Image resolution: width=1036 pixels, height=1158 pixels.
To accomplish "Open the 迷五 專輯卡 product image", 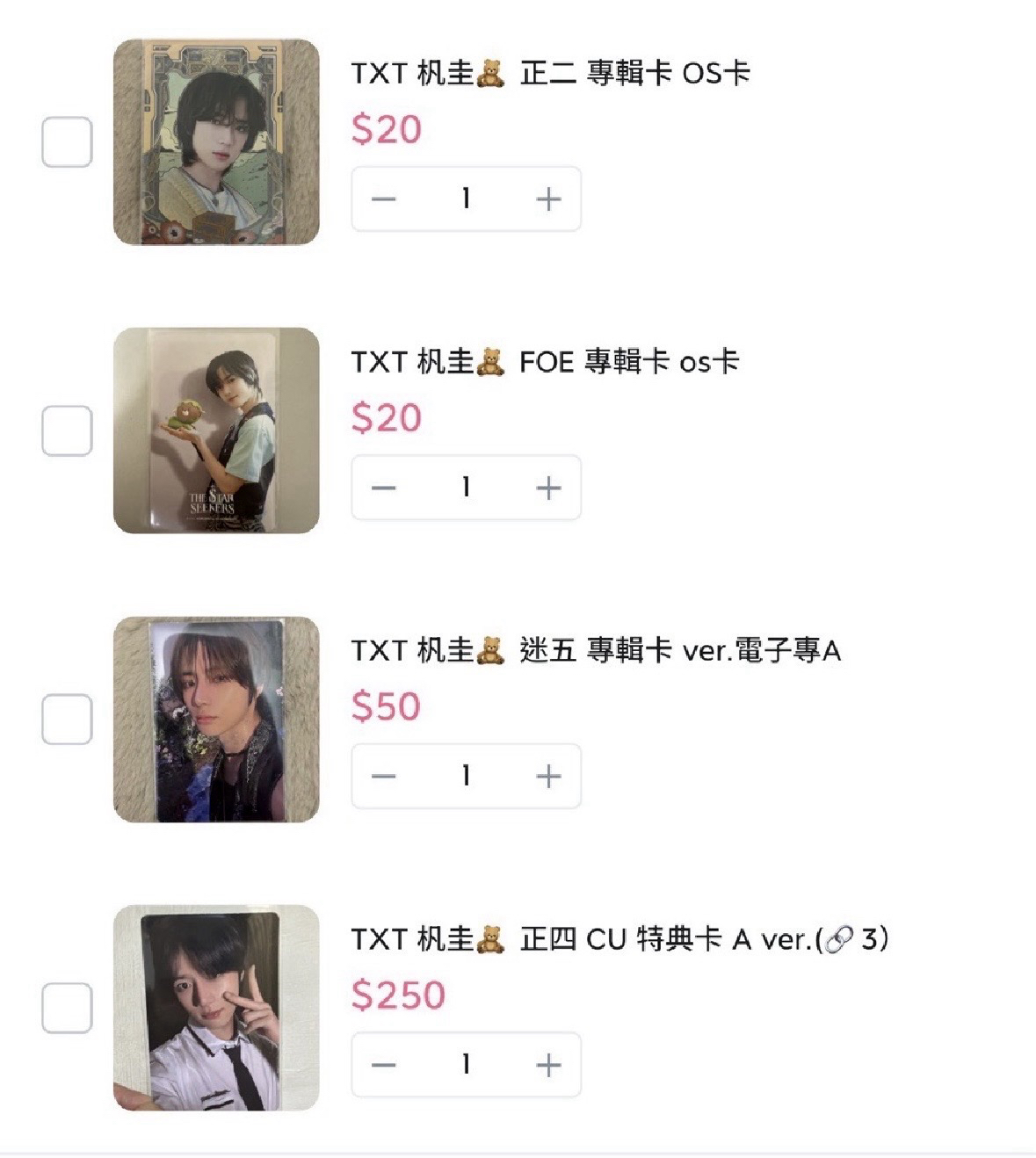I will pyautogui.click(x=216, y=719).
